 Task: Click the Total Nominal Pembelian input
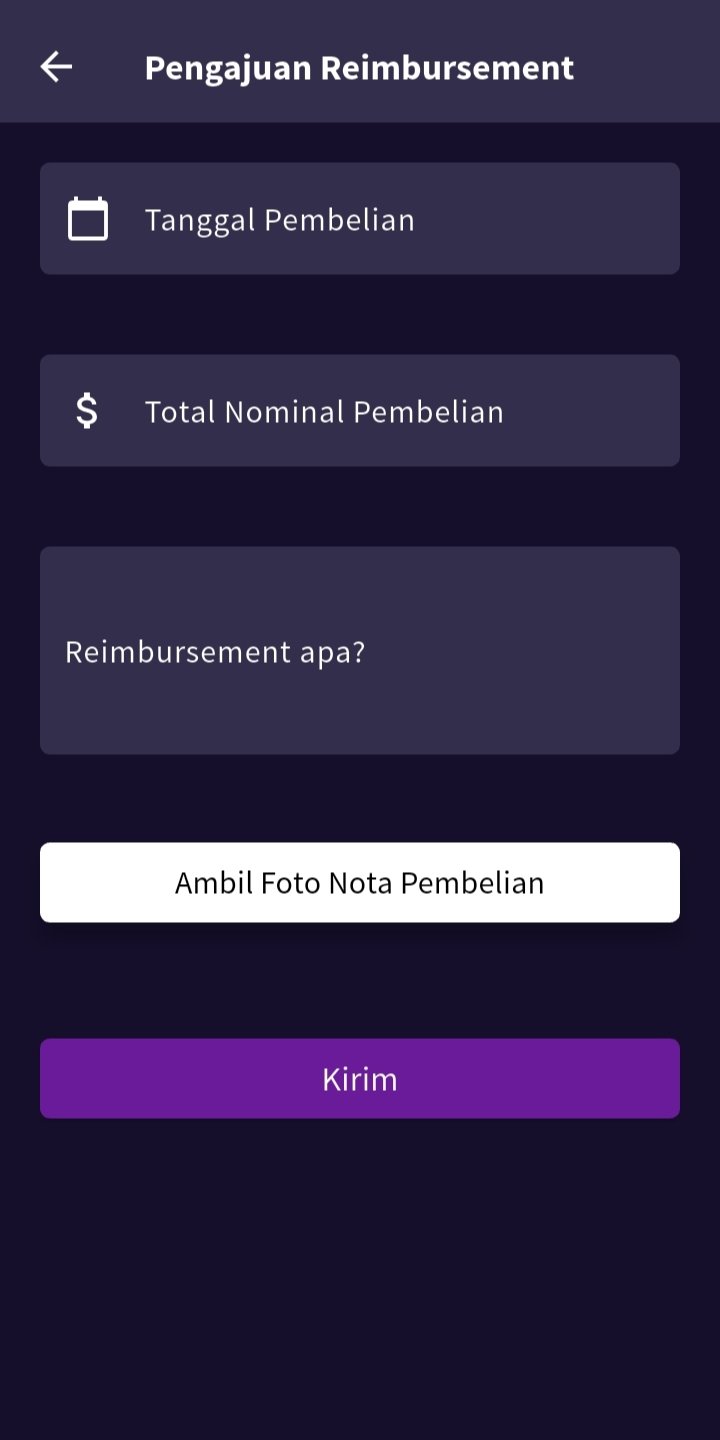(x=360, y=410)
